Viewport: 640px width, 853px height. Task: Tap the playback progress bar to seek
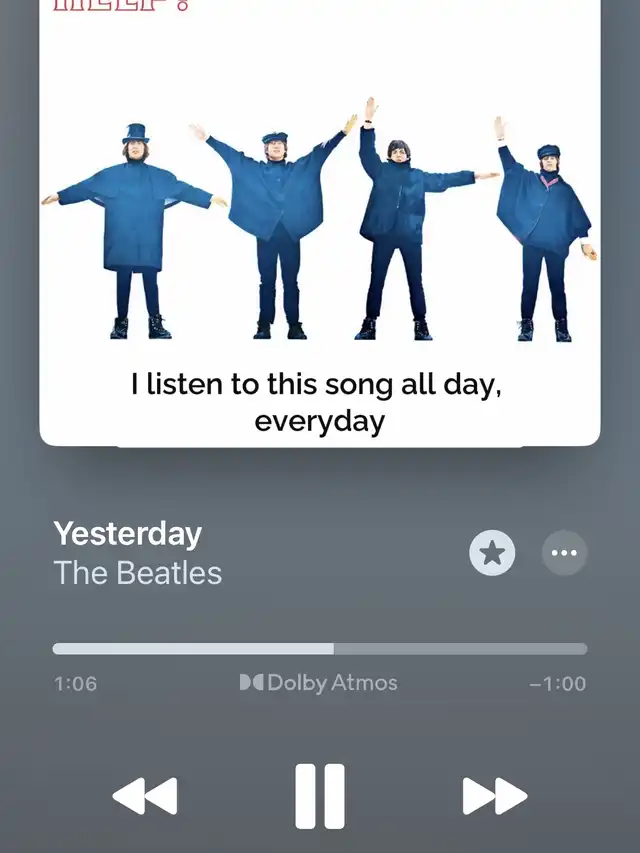(x=320, y=649)
